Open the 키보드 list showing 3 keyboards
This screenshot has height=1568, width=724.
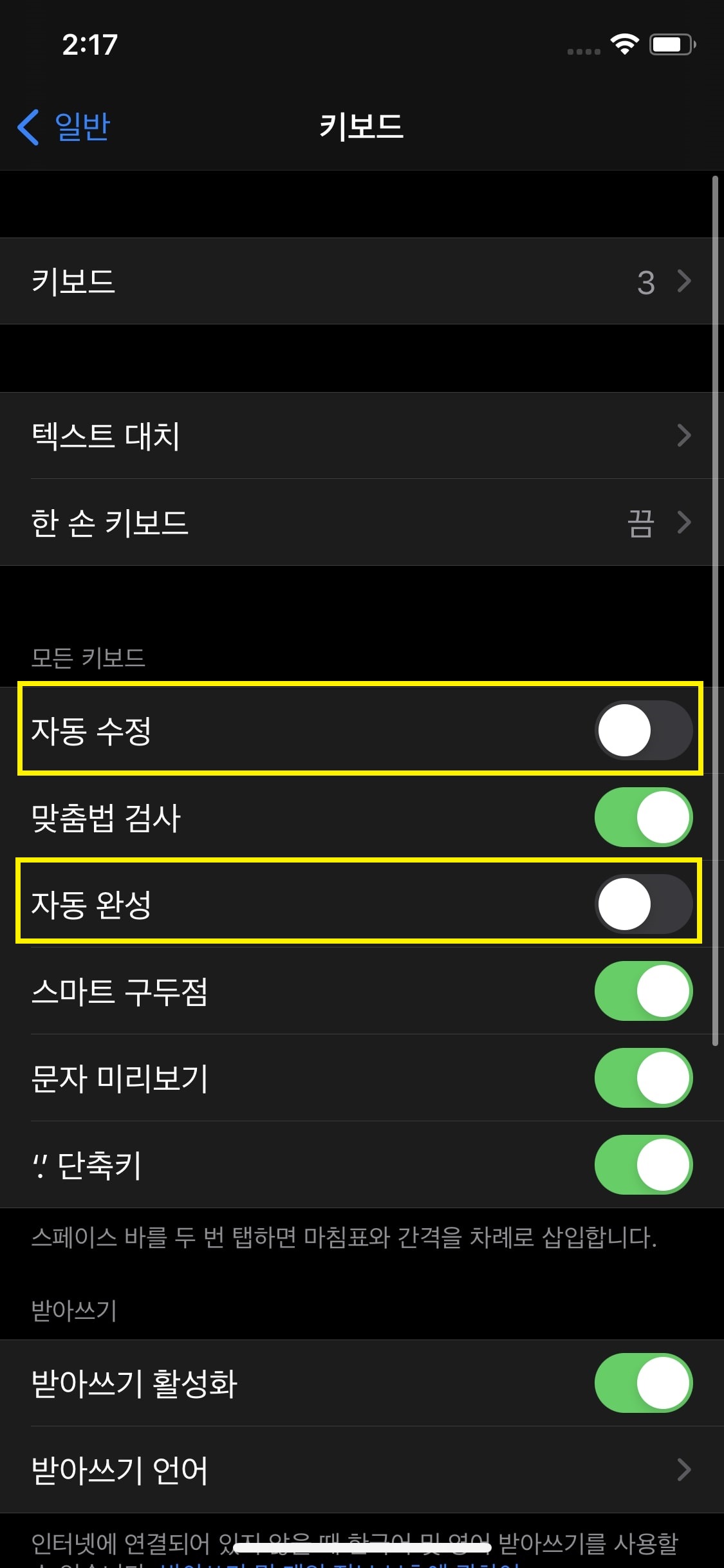pos(362,281)
